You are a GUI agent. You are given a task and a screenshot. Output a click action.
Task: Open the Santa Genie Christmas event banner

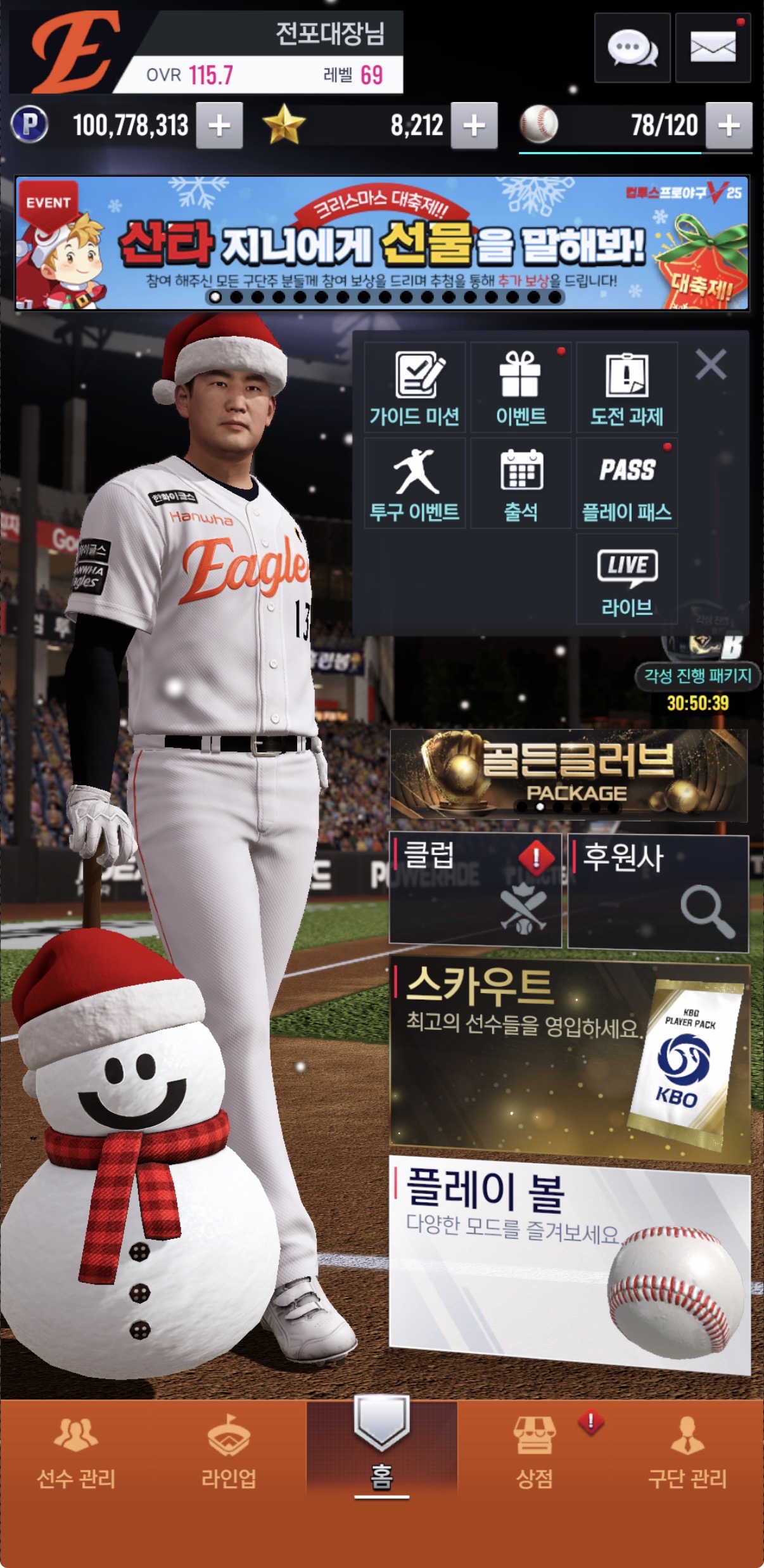(x=381, y=243)
